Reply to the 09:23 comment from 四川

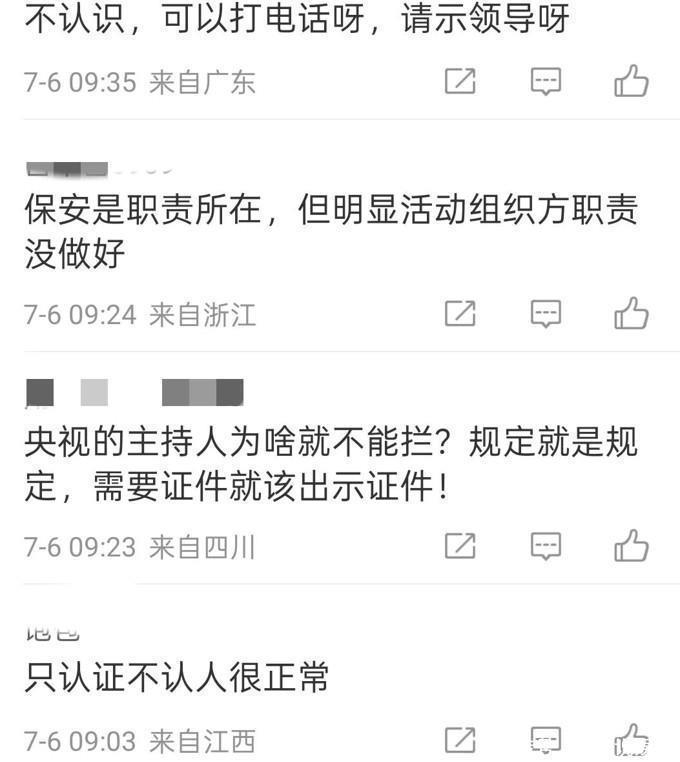click(545, 546)
